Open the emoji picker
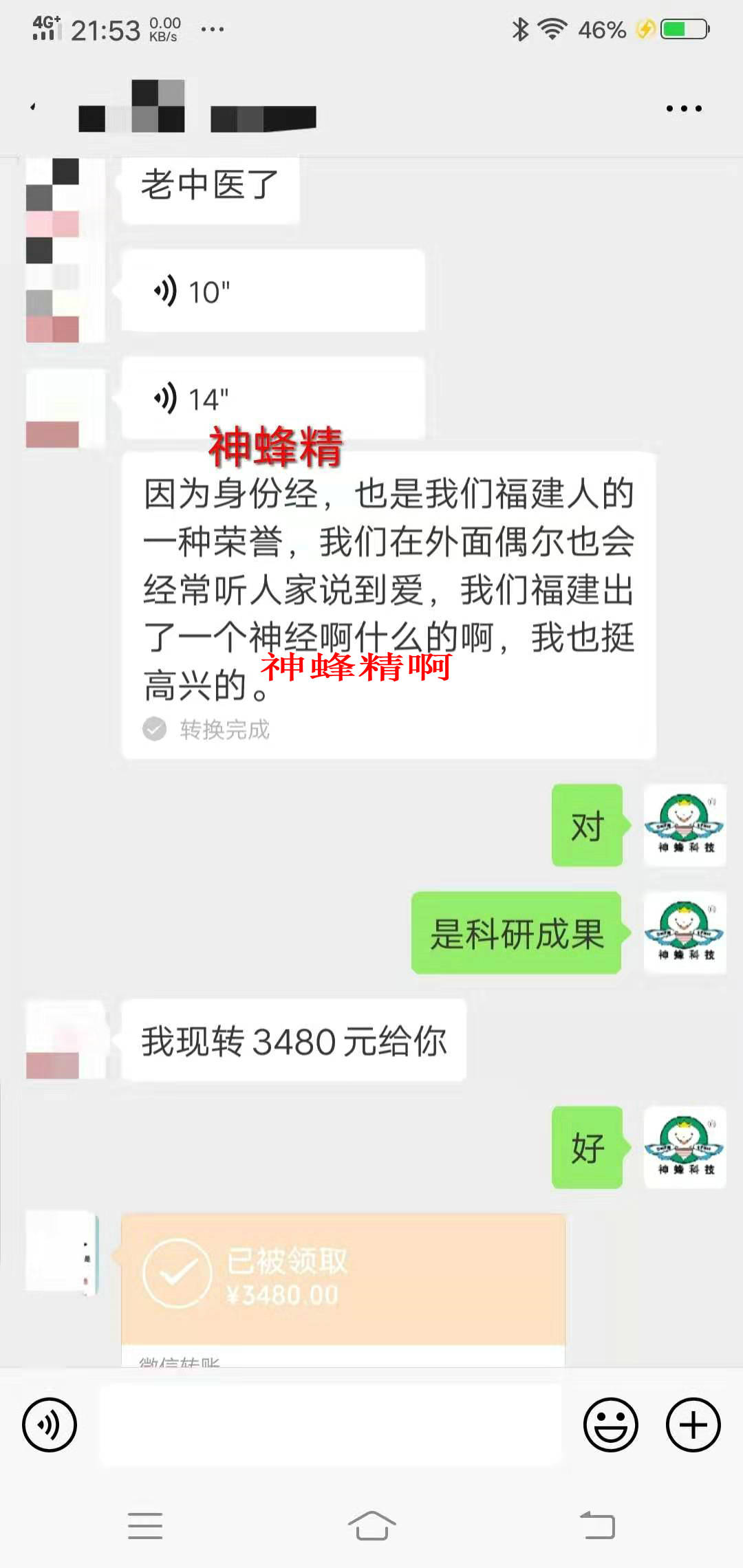 coord(610,1425)
